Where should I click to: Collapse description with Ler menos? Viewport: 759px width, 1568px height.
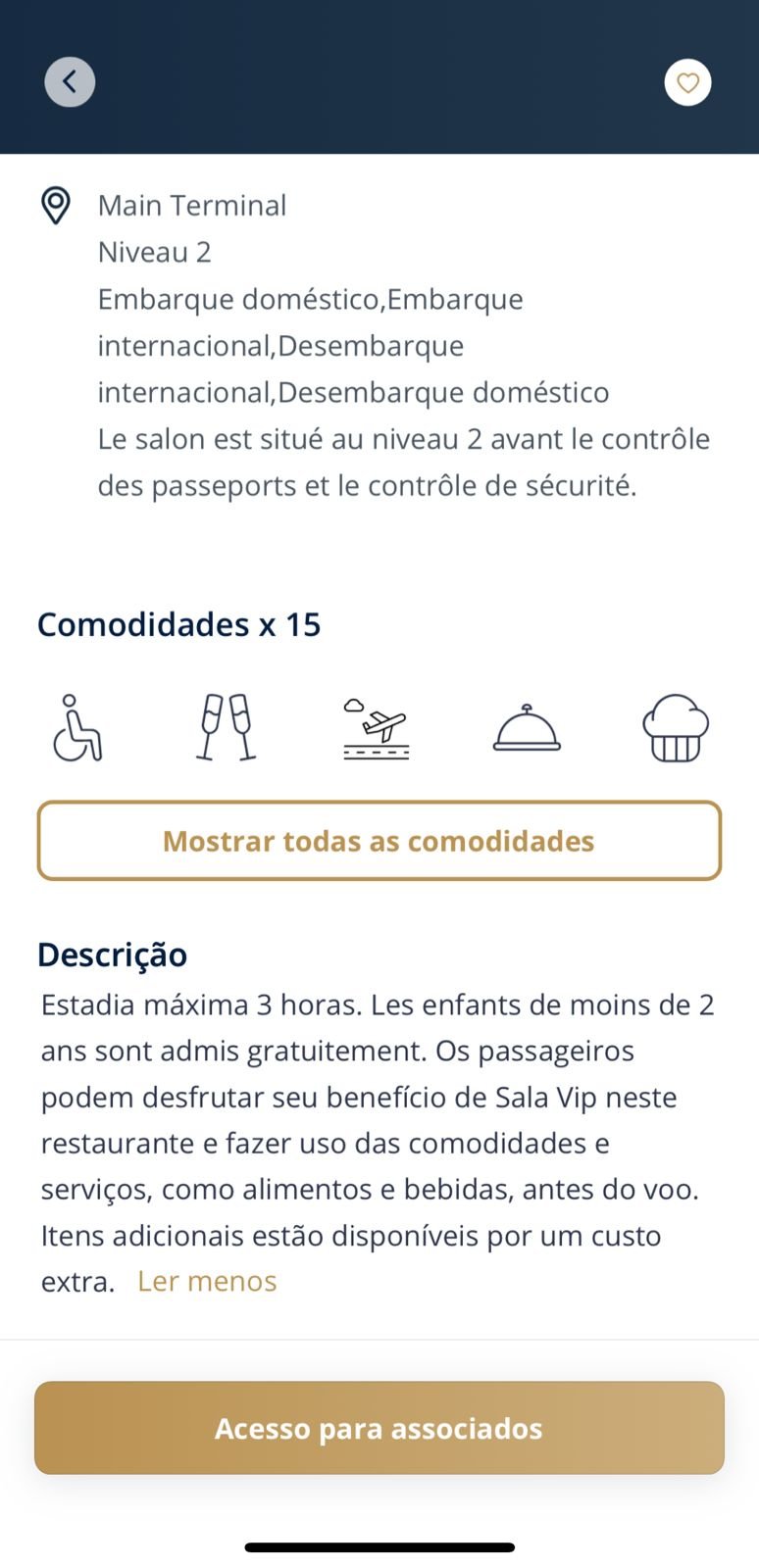207,1281
